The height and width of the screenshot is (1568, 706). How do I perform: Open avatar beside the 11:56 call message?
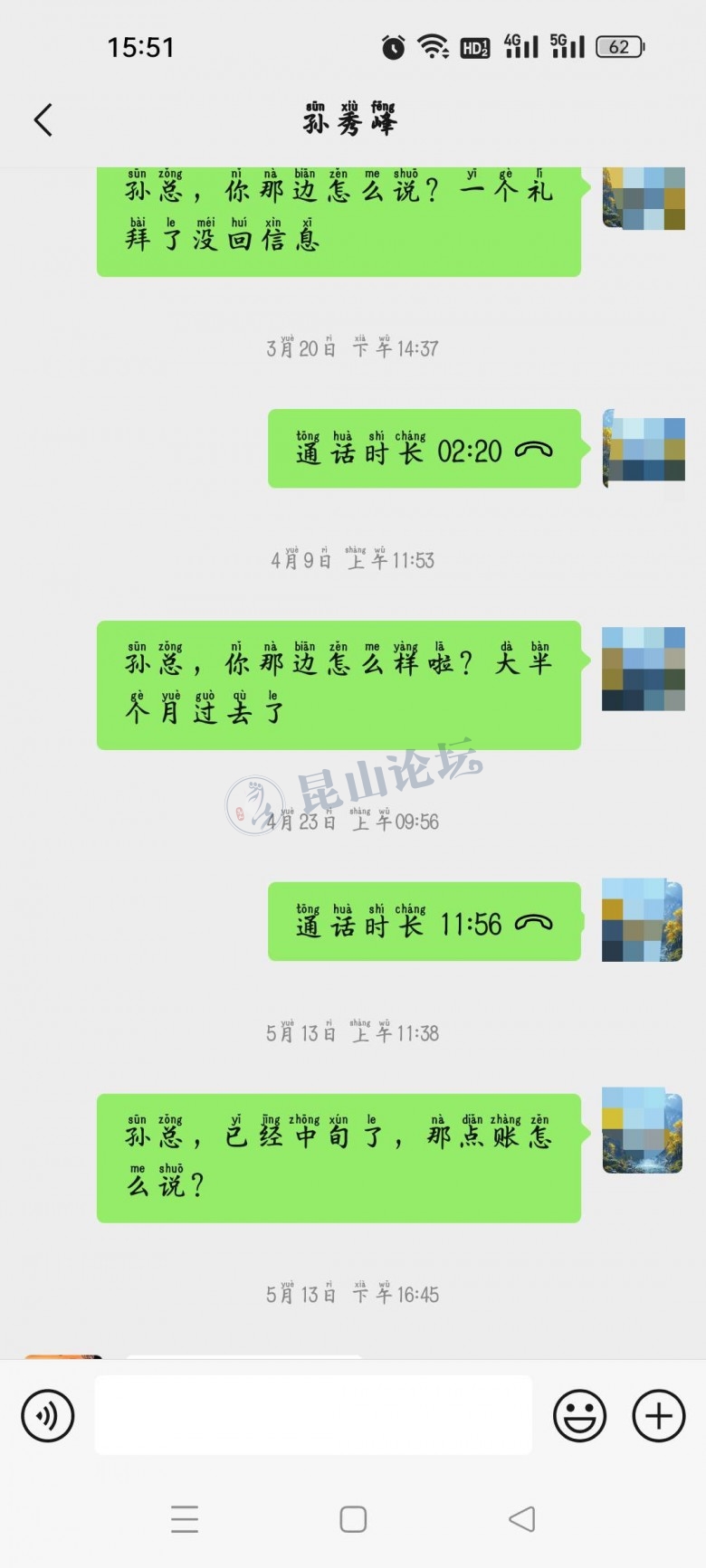(x=643, y=920)
